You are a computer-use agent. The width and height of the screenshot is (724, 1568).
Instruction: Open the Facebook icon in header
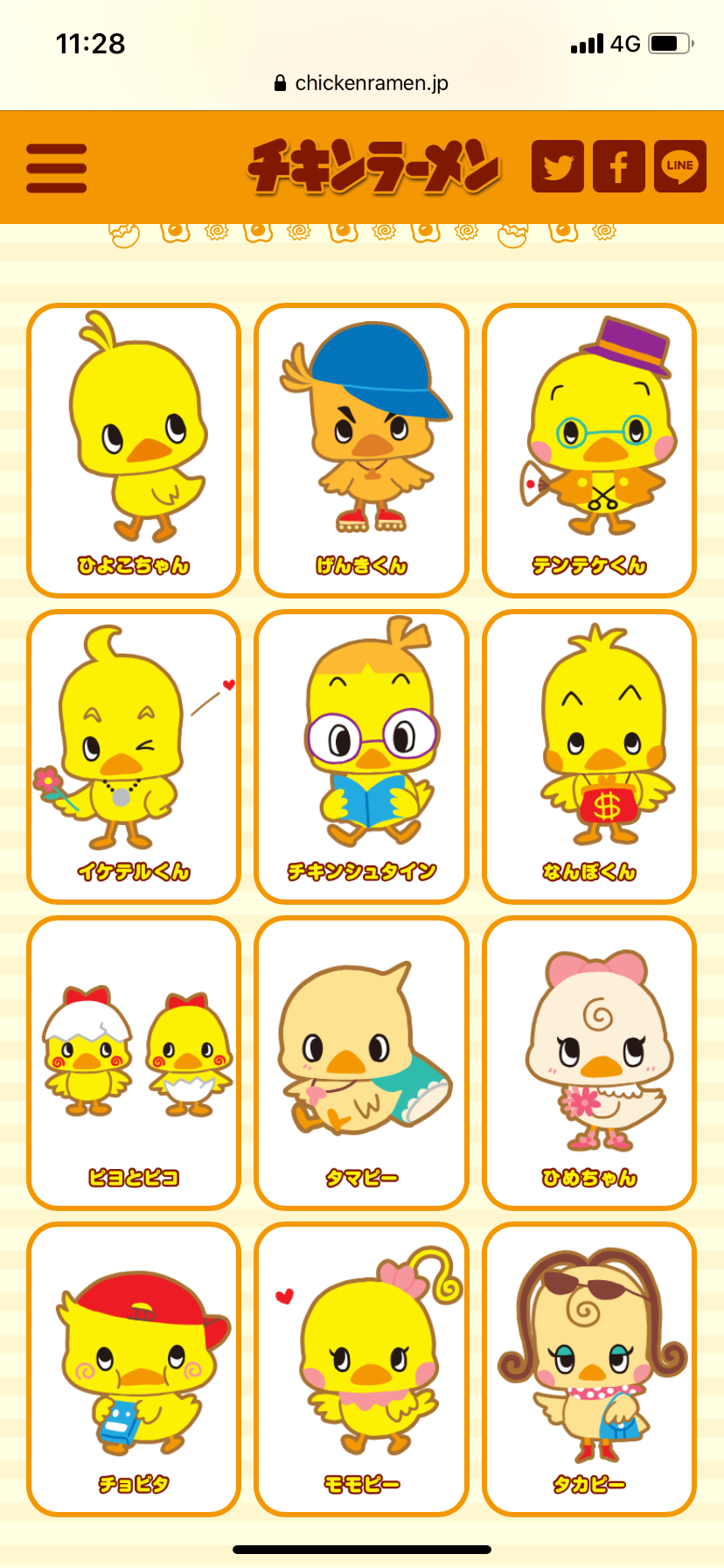coord(619,166)
